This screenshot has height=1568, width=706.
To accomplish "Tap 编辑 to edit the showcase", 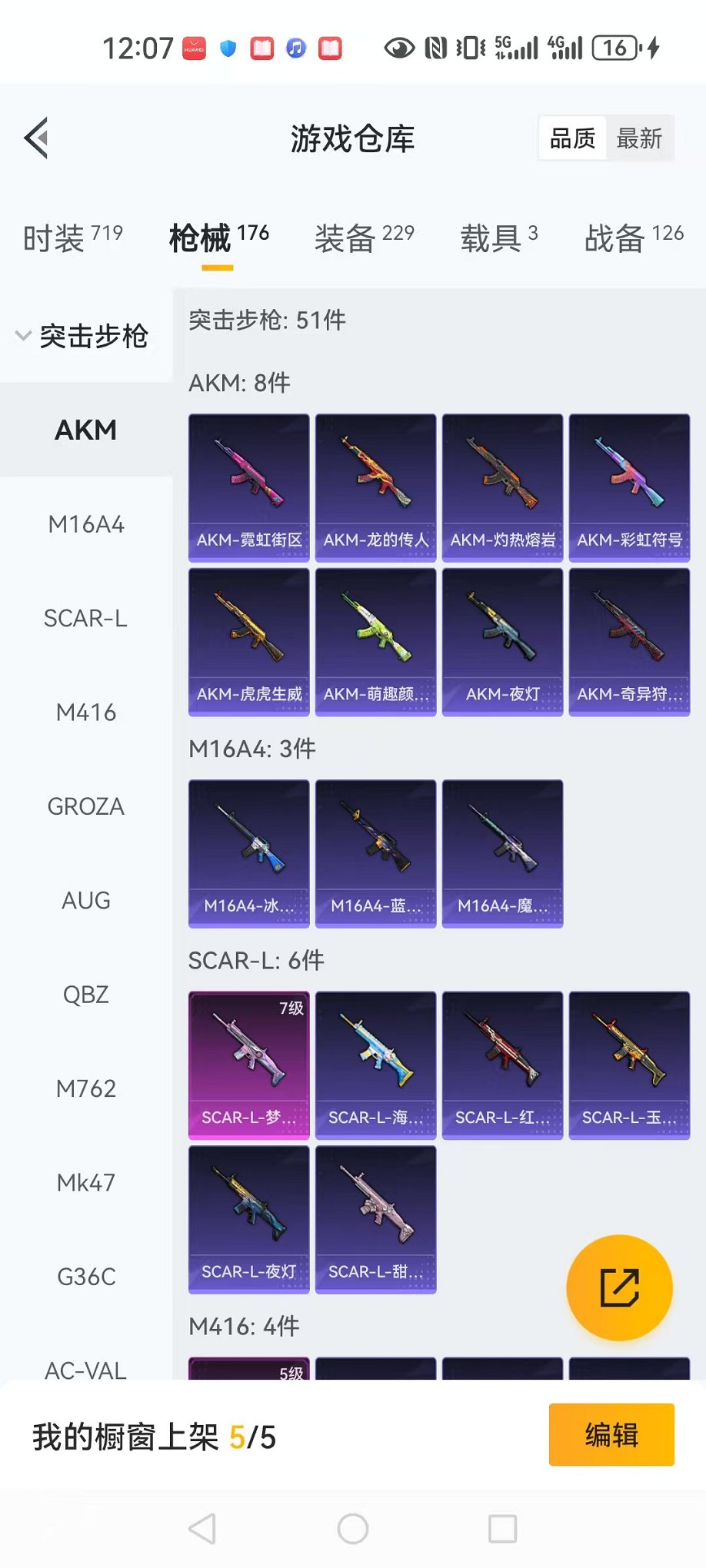I will point(611,1434).
